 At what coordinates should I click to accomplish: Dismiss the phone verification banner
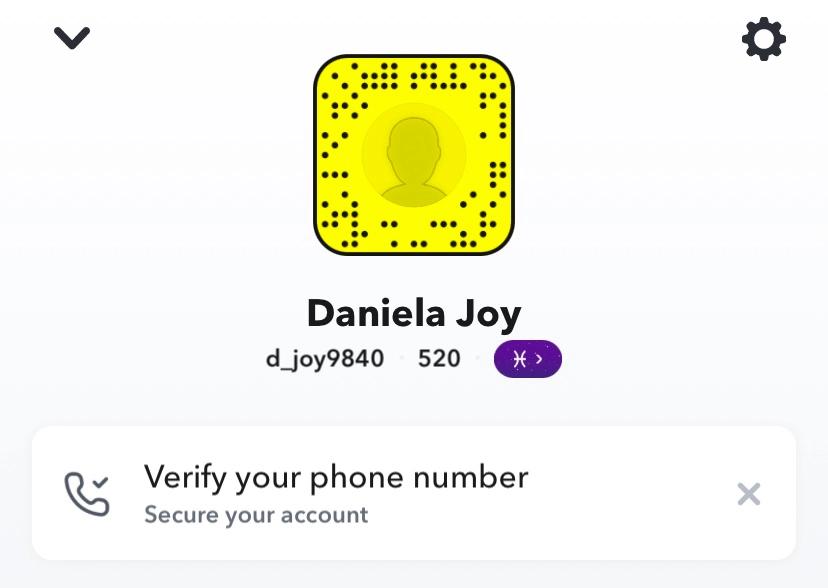pos(748,493)
